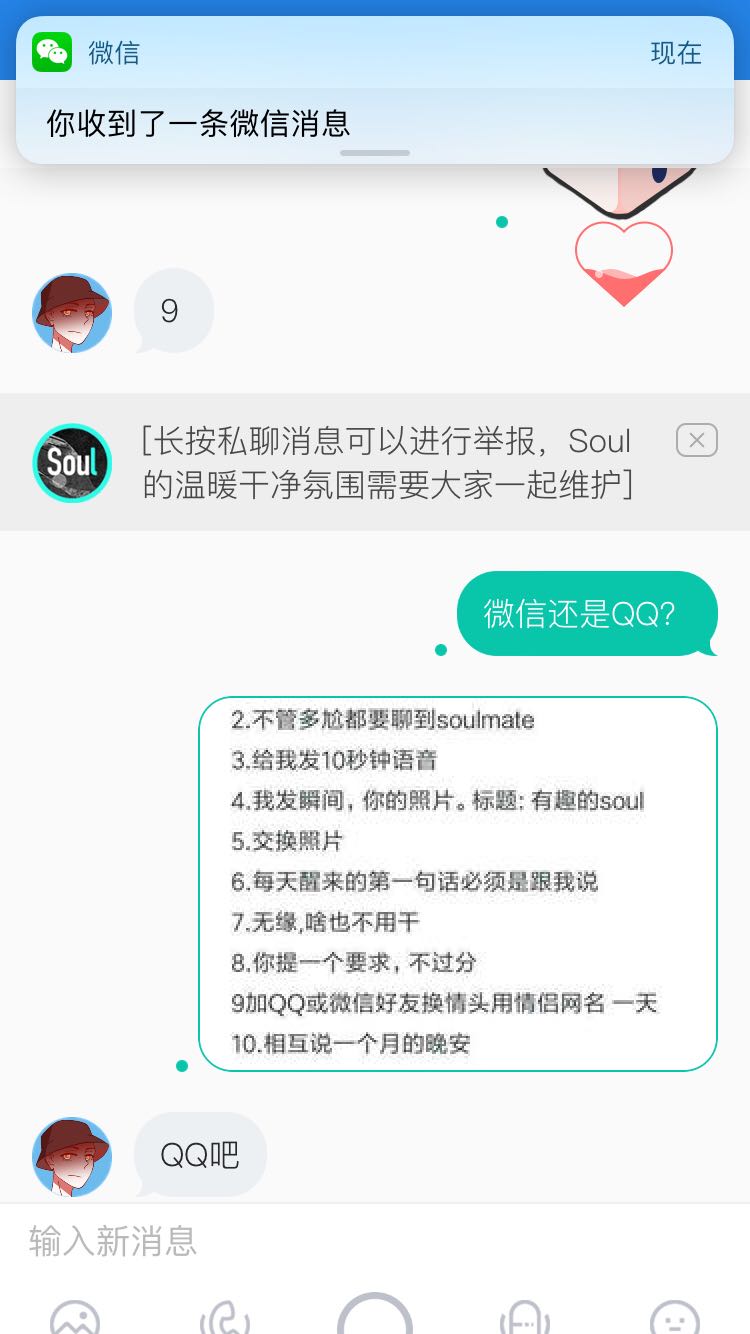Tap the message input field
Screen dimensions: 750x1334
(x=375, y=1241)
